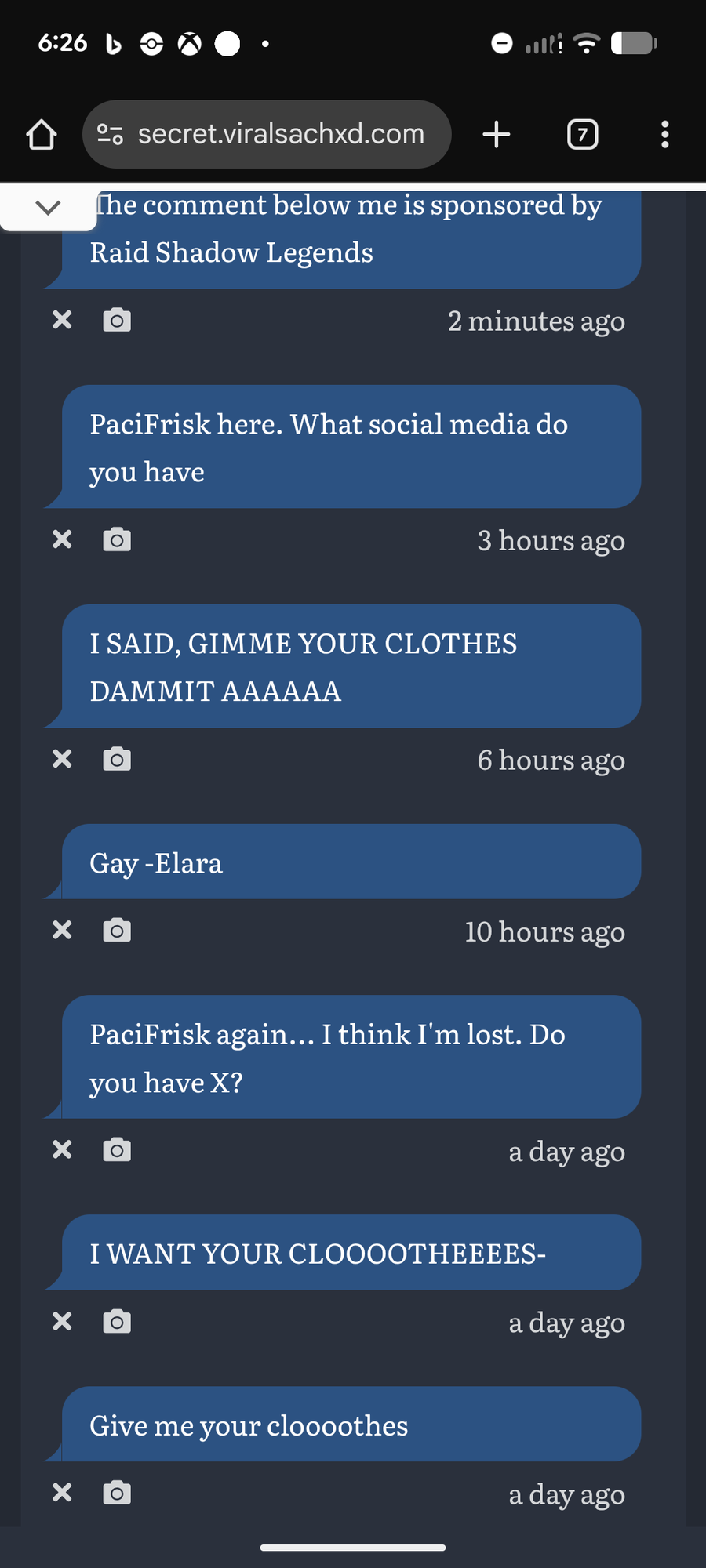
Task: Delete the 'What social media' message
Action: [x=62, y=539]
